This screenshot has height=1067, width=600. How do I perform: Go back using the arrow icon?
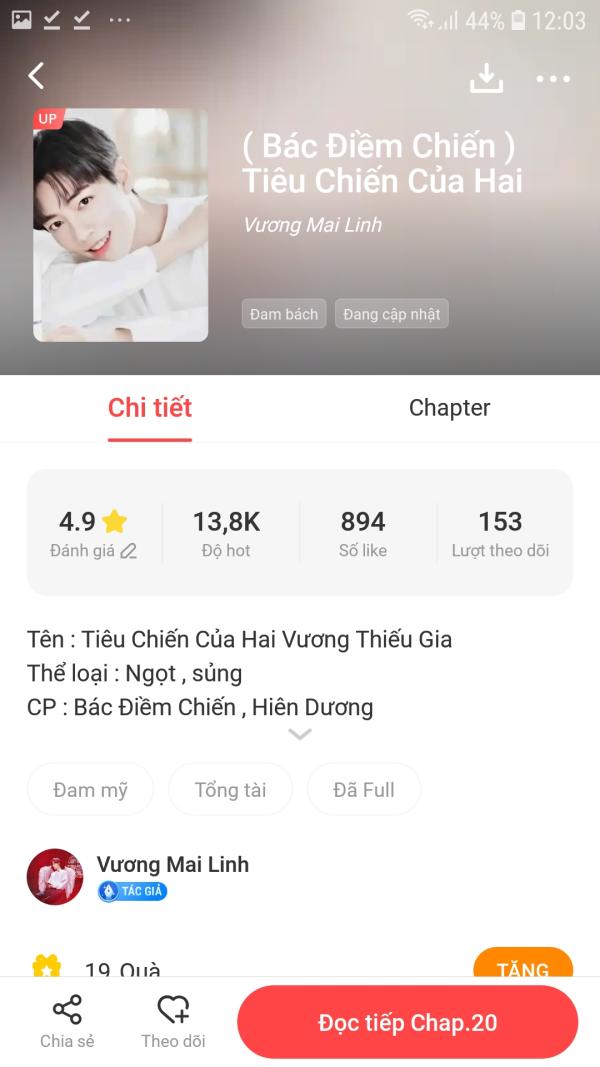(x=36, y=76)
